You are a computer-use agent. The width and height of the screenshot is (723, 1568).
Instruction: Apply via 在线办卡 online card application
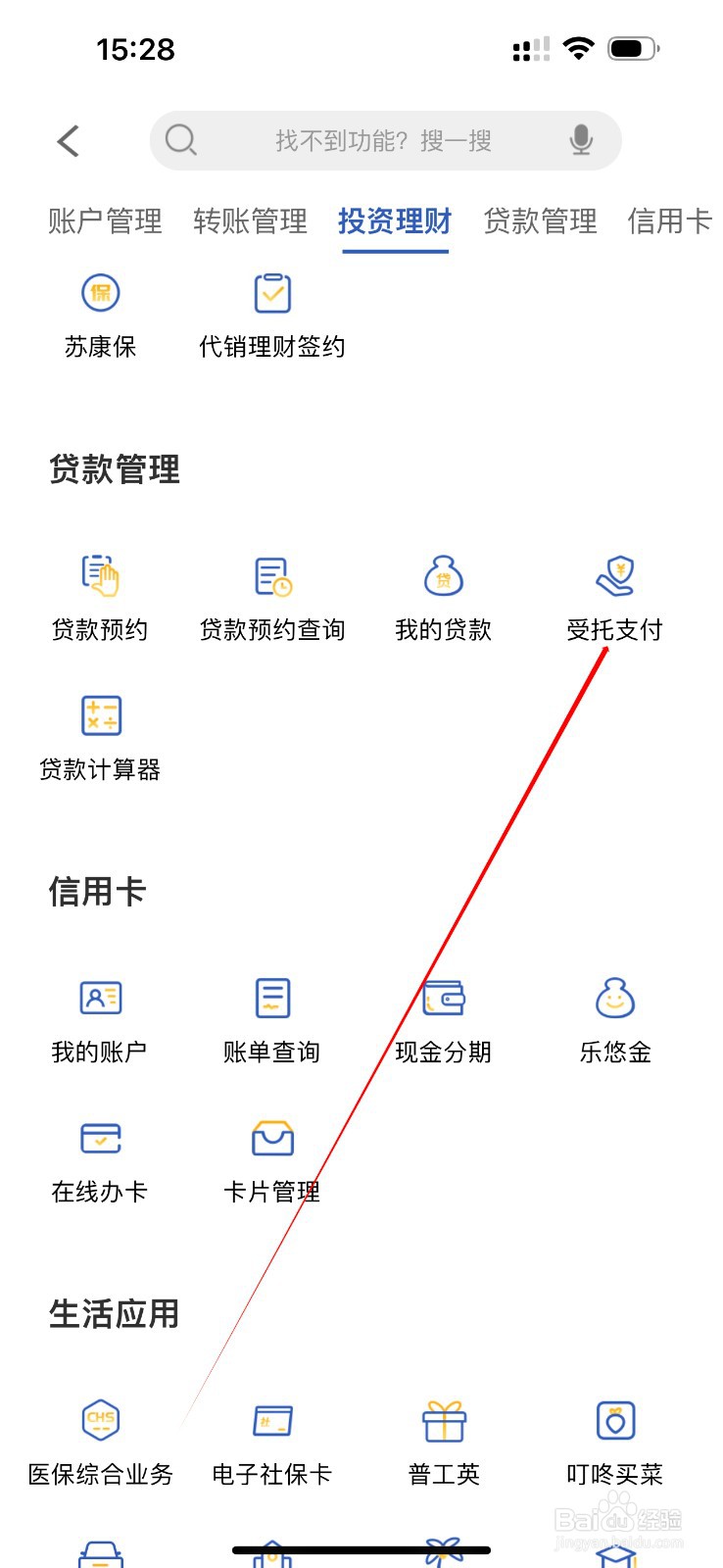(x=99, y=1161)
